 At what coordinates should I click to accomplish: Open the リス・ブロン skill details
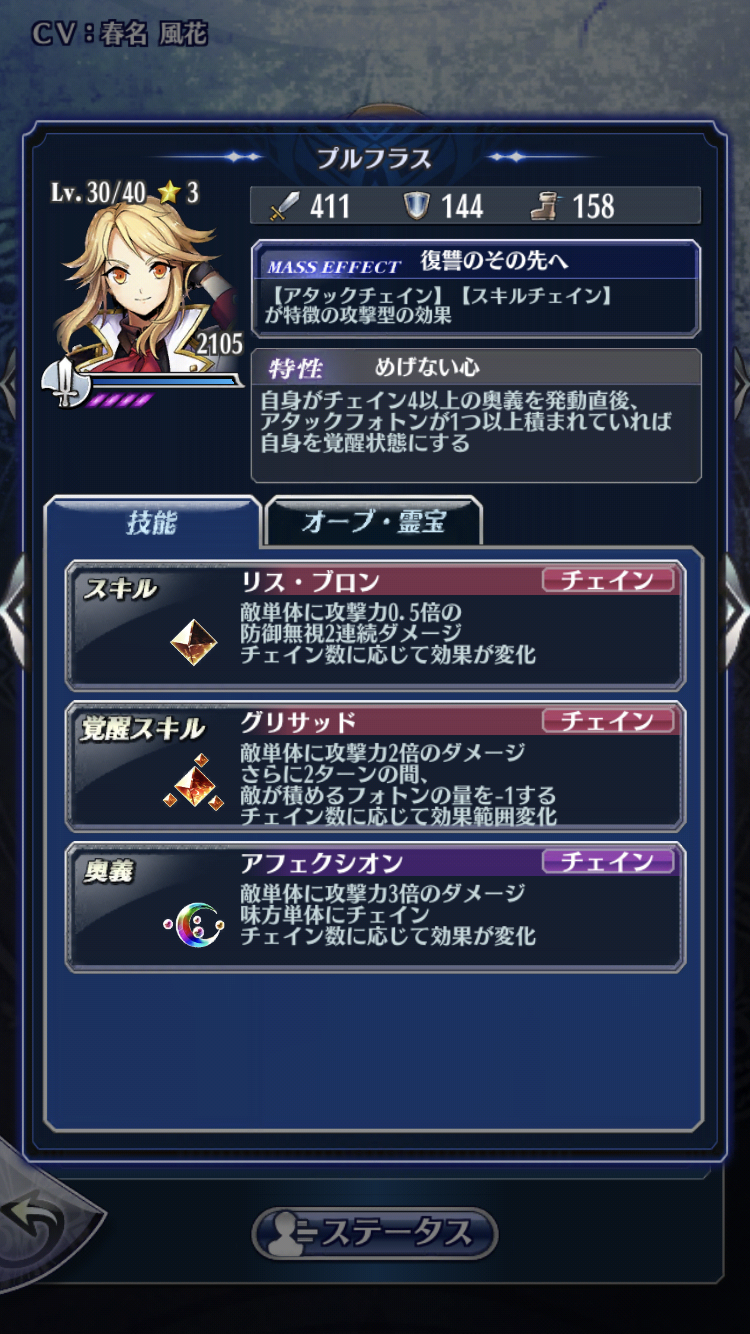pos(375,626)
